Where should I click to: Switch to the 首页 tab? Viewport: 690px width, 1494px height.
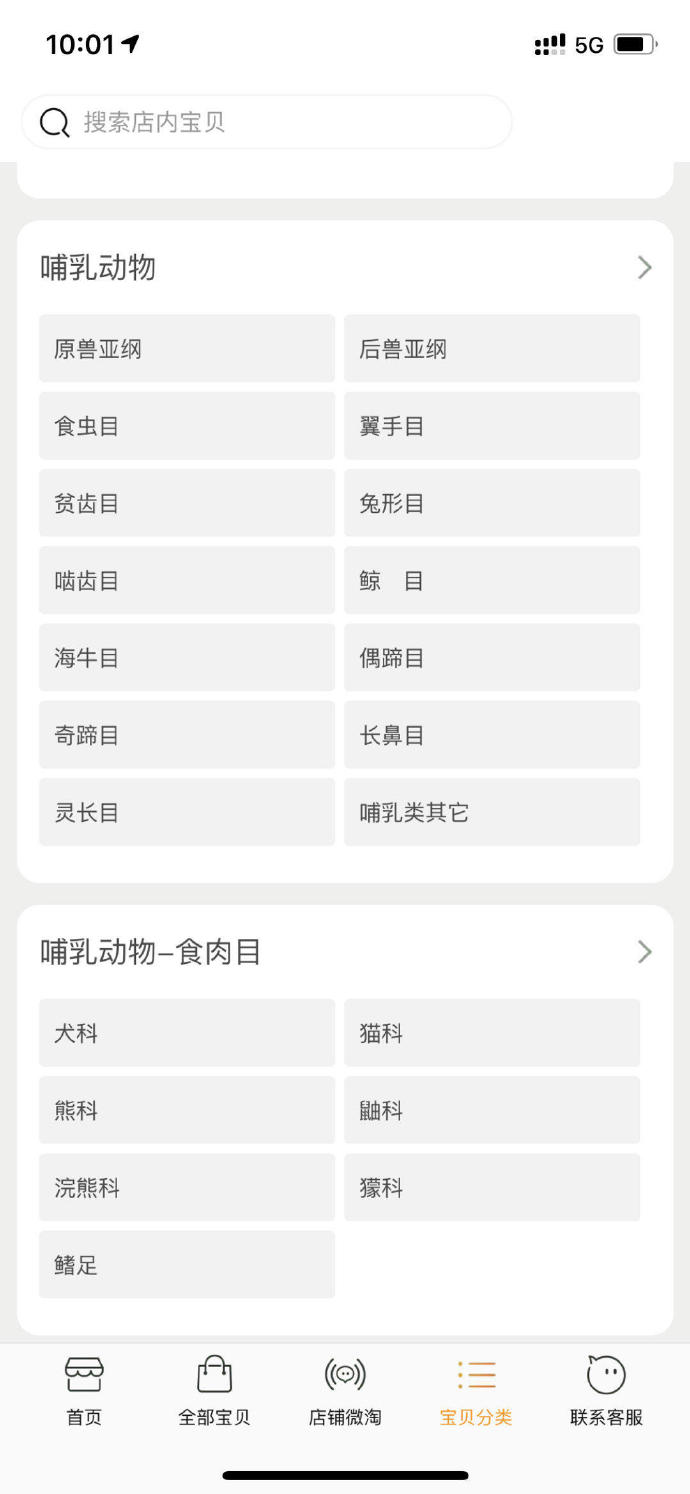(84, 1392)
